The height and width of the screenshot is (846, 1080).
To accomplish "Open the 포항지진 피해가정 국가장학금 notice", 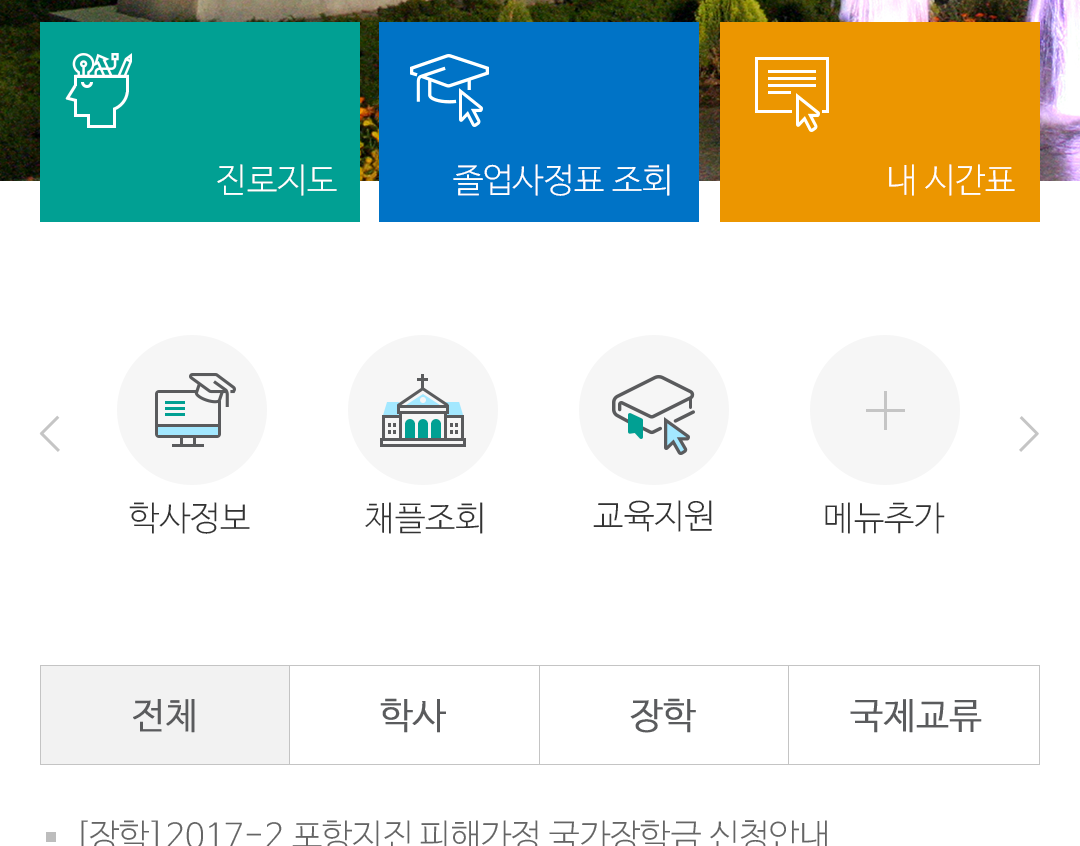I will point(454,832).
